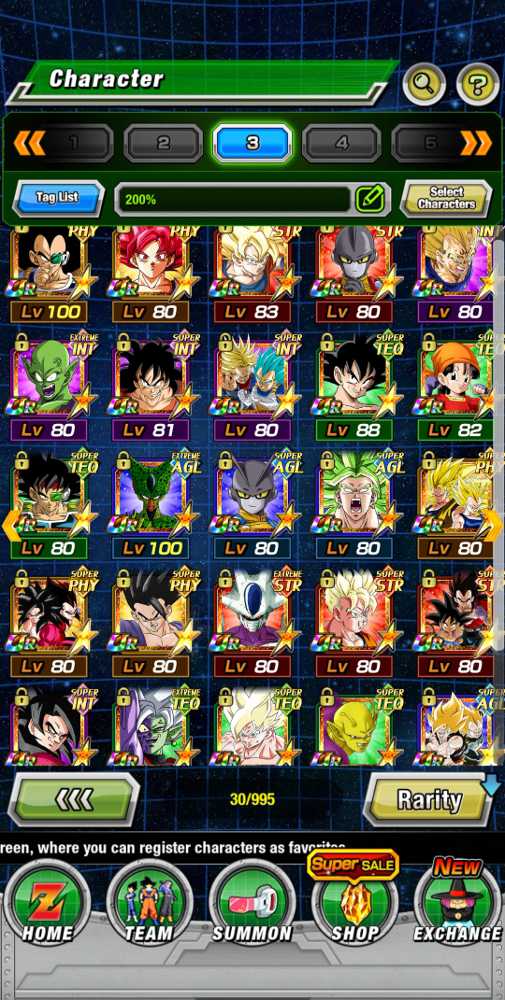The image size is (505, 1000).
Task: Go back using the green arrow button
Action: (x=74, y=800)
